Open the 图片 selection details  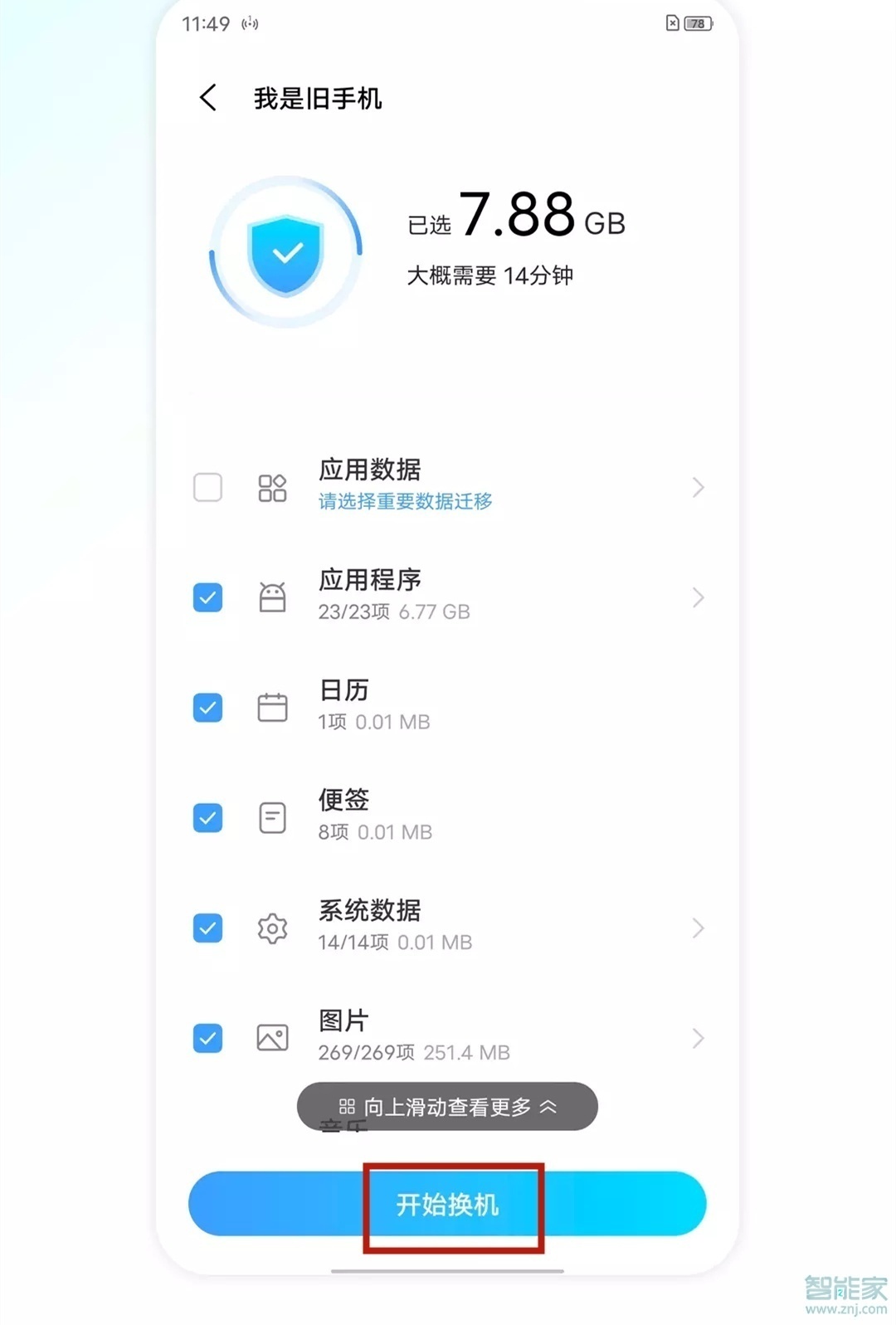[x=698, y=1037]
